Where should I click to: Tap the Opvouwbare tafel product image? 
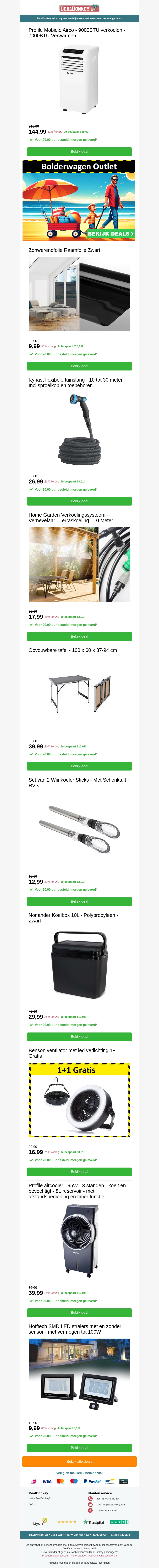coord(79,694)
